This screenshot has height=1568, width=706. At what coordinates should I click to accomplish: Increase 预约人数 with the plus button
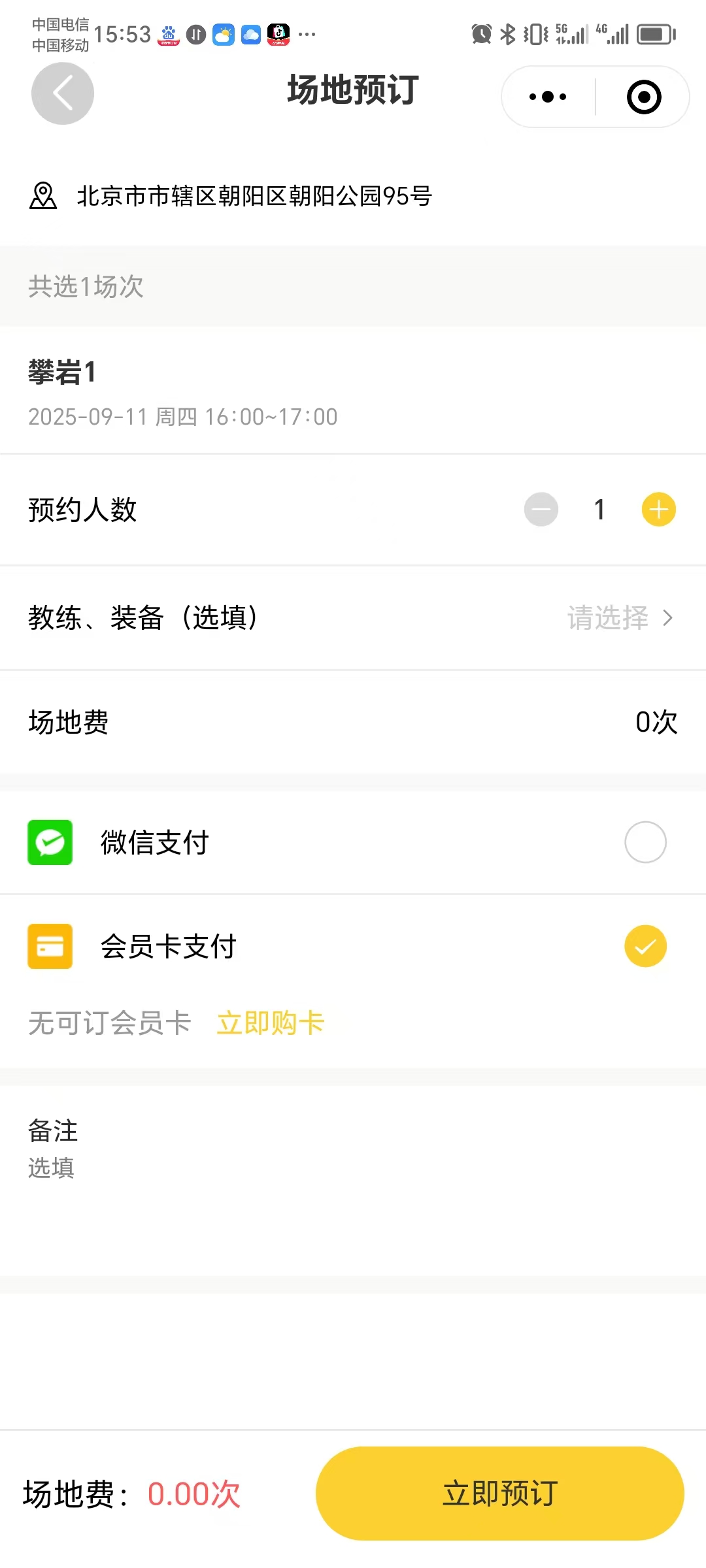658,510
